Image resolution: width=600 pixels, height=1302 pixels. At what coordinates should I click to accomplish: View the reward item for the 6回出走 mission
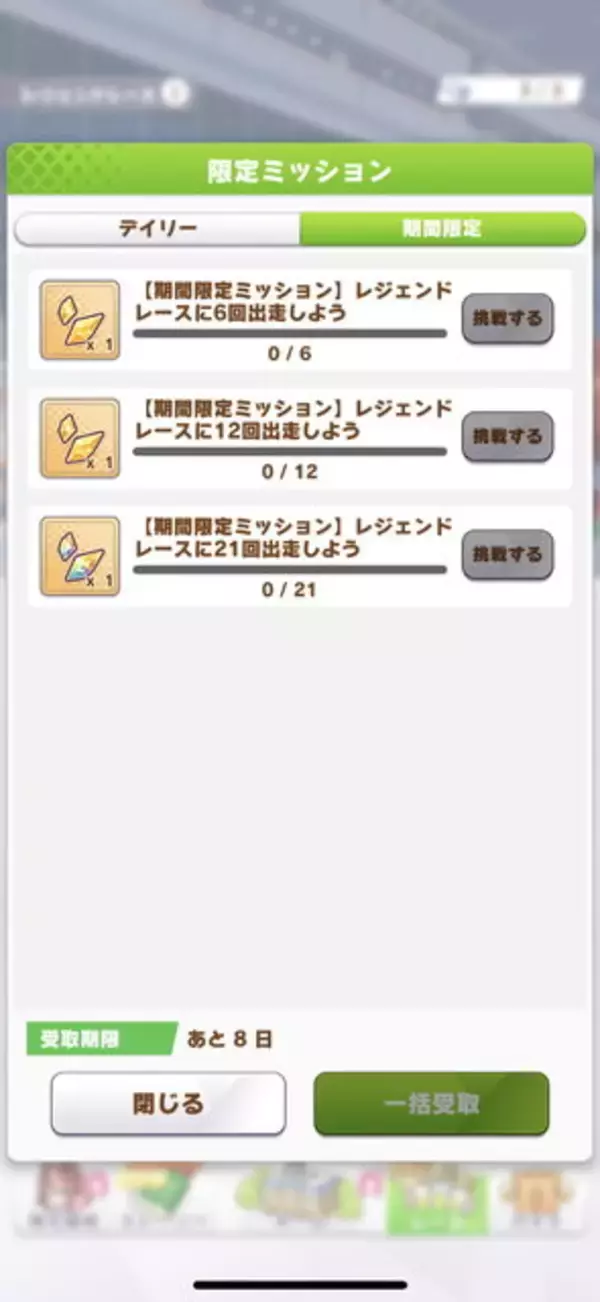[80, 320]
